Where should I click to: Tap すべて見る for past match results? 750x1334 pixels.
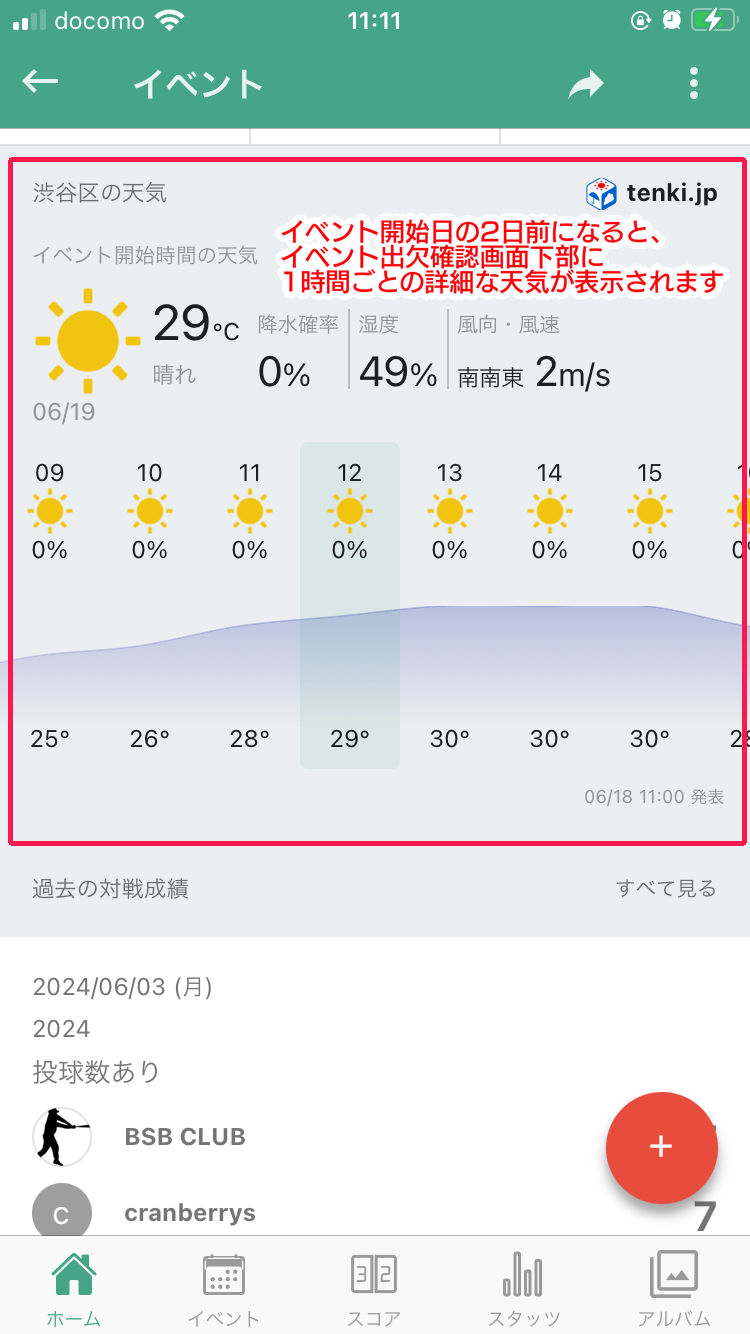[666, 888]
